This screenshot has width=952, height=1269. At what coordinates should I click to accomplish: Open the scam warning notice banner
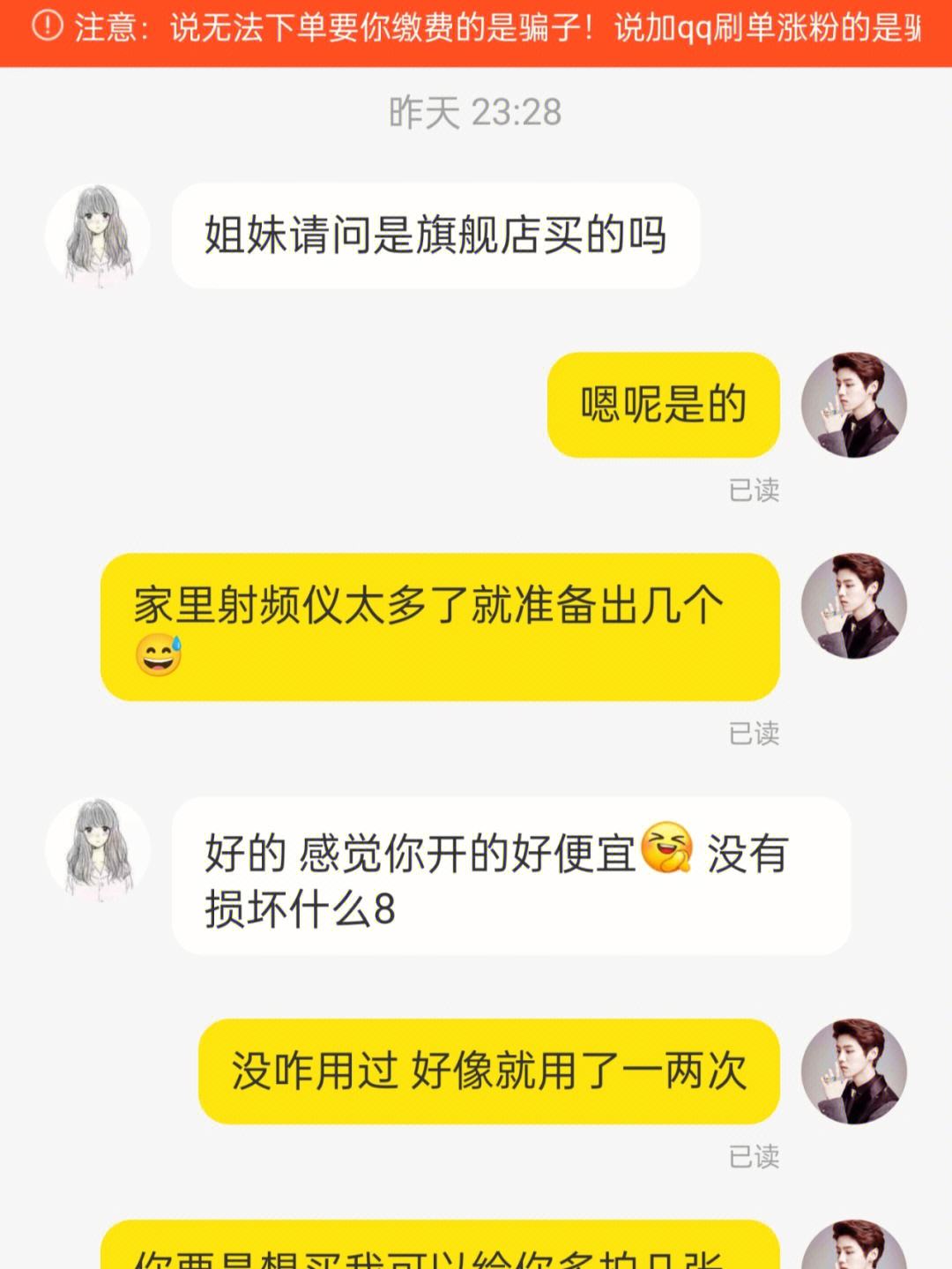[x=476, y=30]
